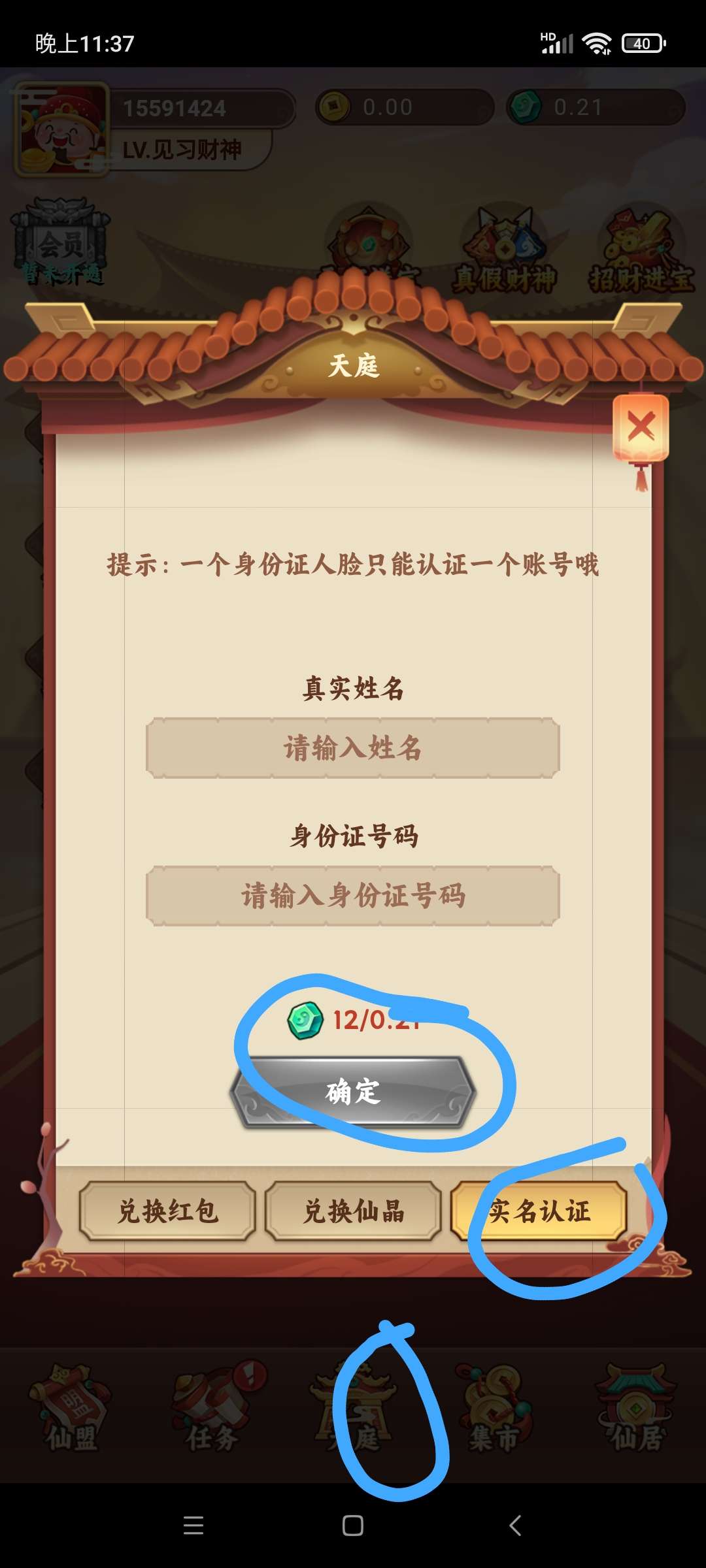Tap the 请输入身份证号码 ID number field
This screenshot has width=706, height=1568.
353,896
